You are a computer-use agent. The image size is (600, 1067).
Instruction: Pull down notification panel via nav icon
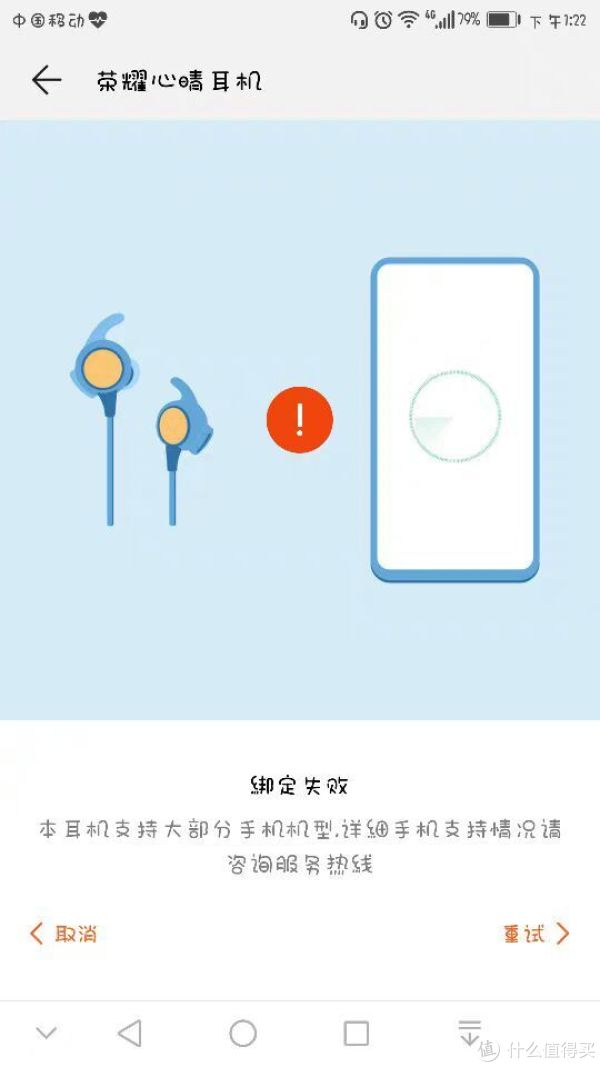click(469, 1033)
